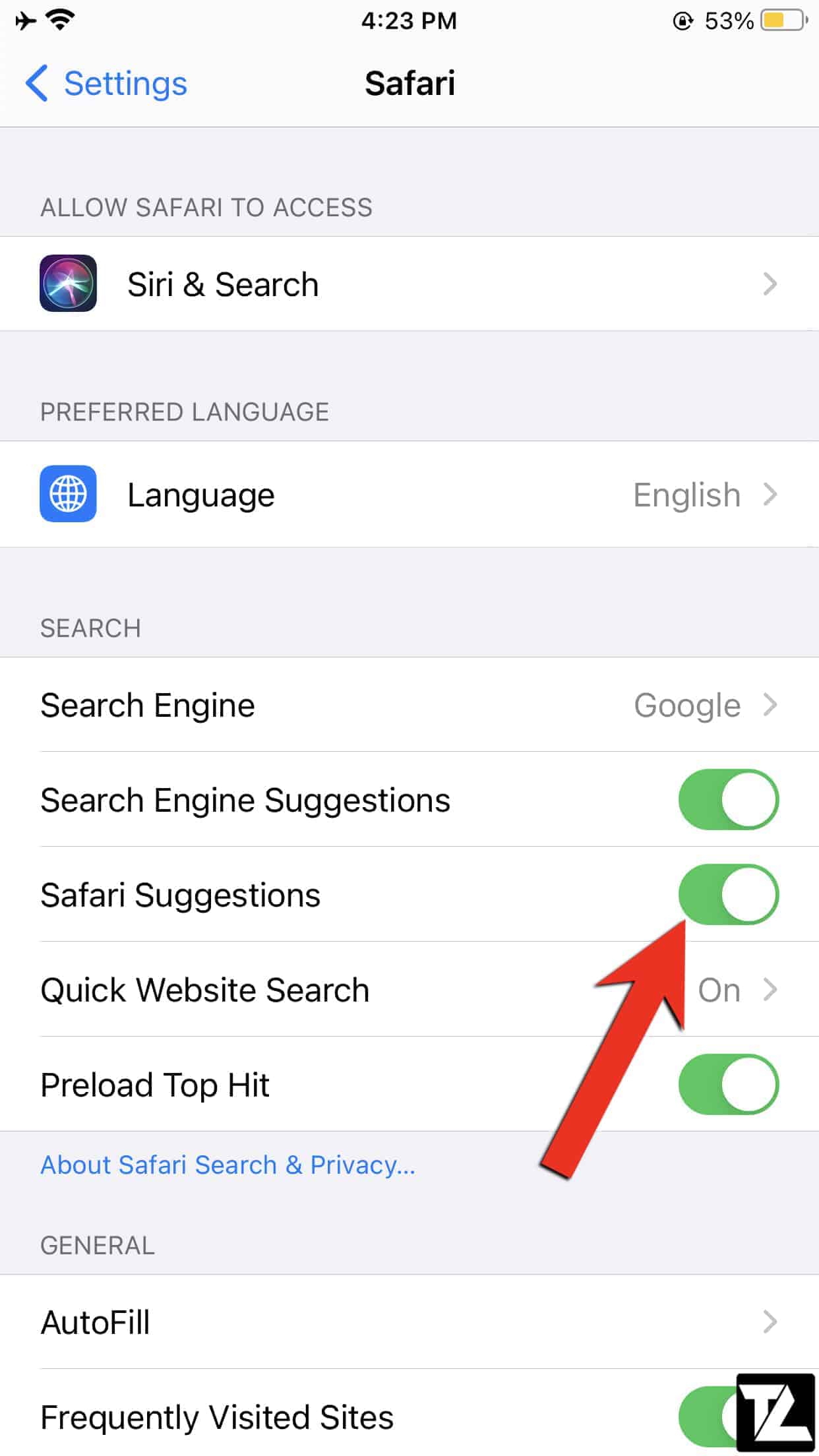This screenshot has height=1456, width=819.
Task: Disable the Safari Suggestions switch
Action: click(x=729, y=894)
